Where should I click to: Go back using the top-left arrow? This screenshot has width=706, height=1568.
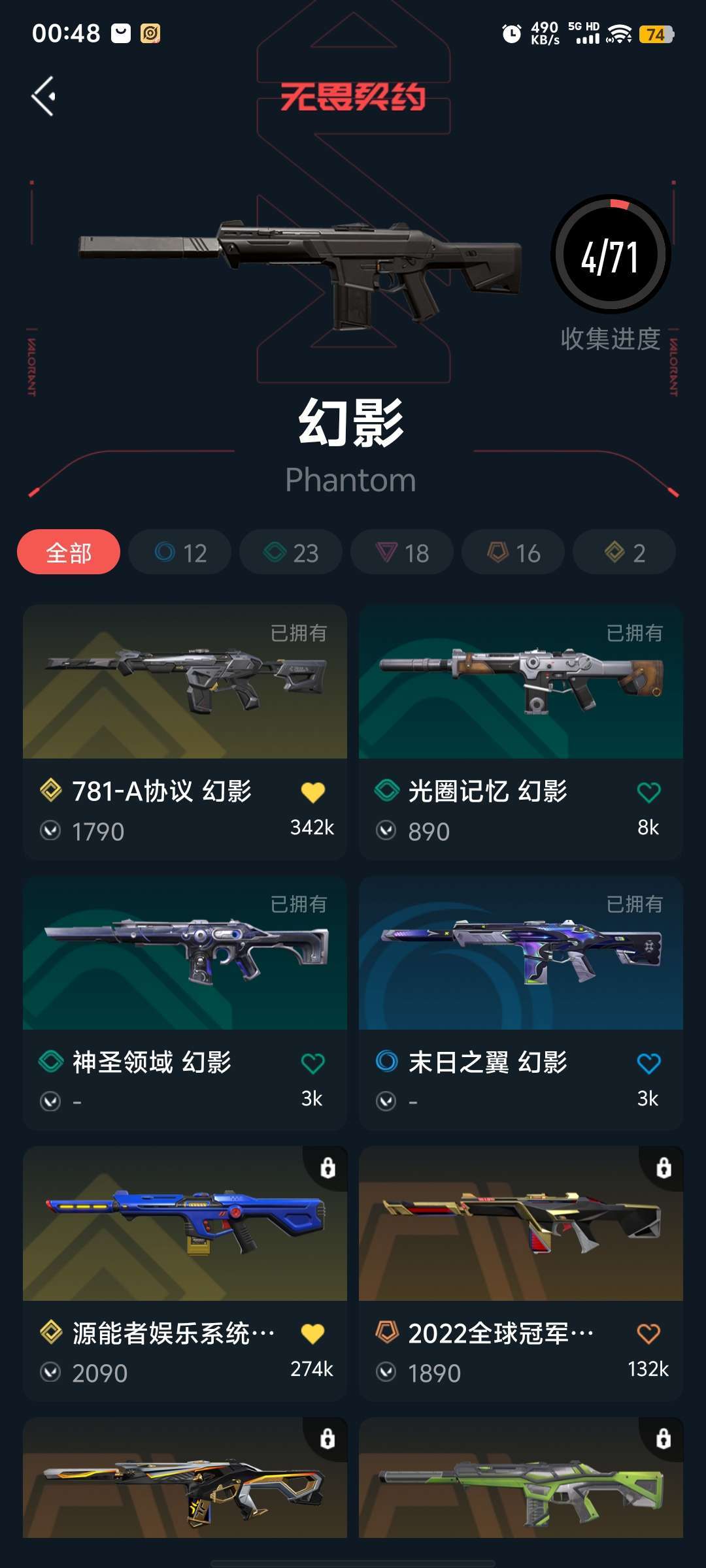point(44,97)
